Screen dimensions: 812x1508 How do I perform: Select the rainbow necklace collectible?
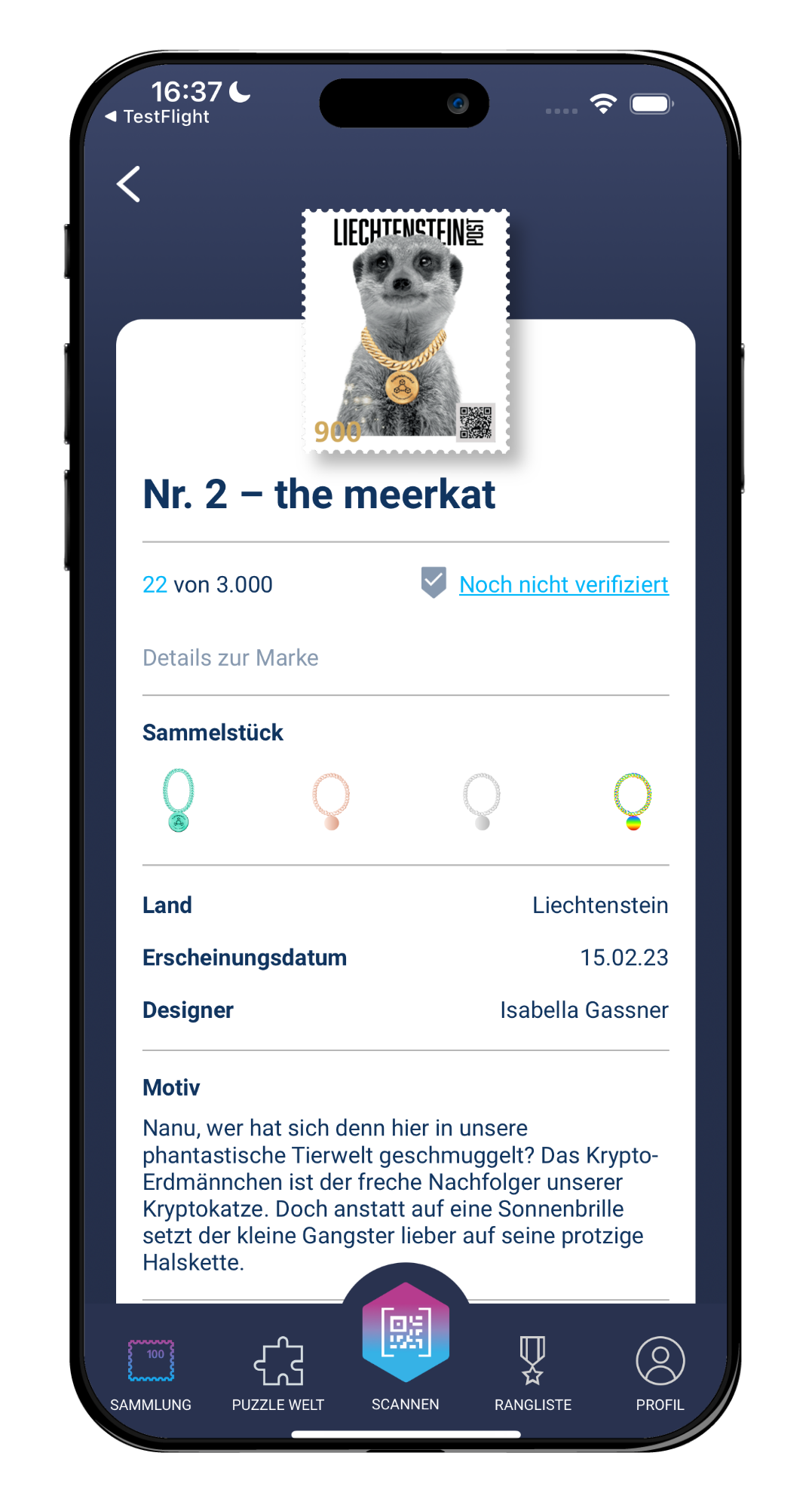point(633,801)
